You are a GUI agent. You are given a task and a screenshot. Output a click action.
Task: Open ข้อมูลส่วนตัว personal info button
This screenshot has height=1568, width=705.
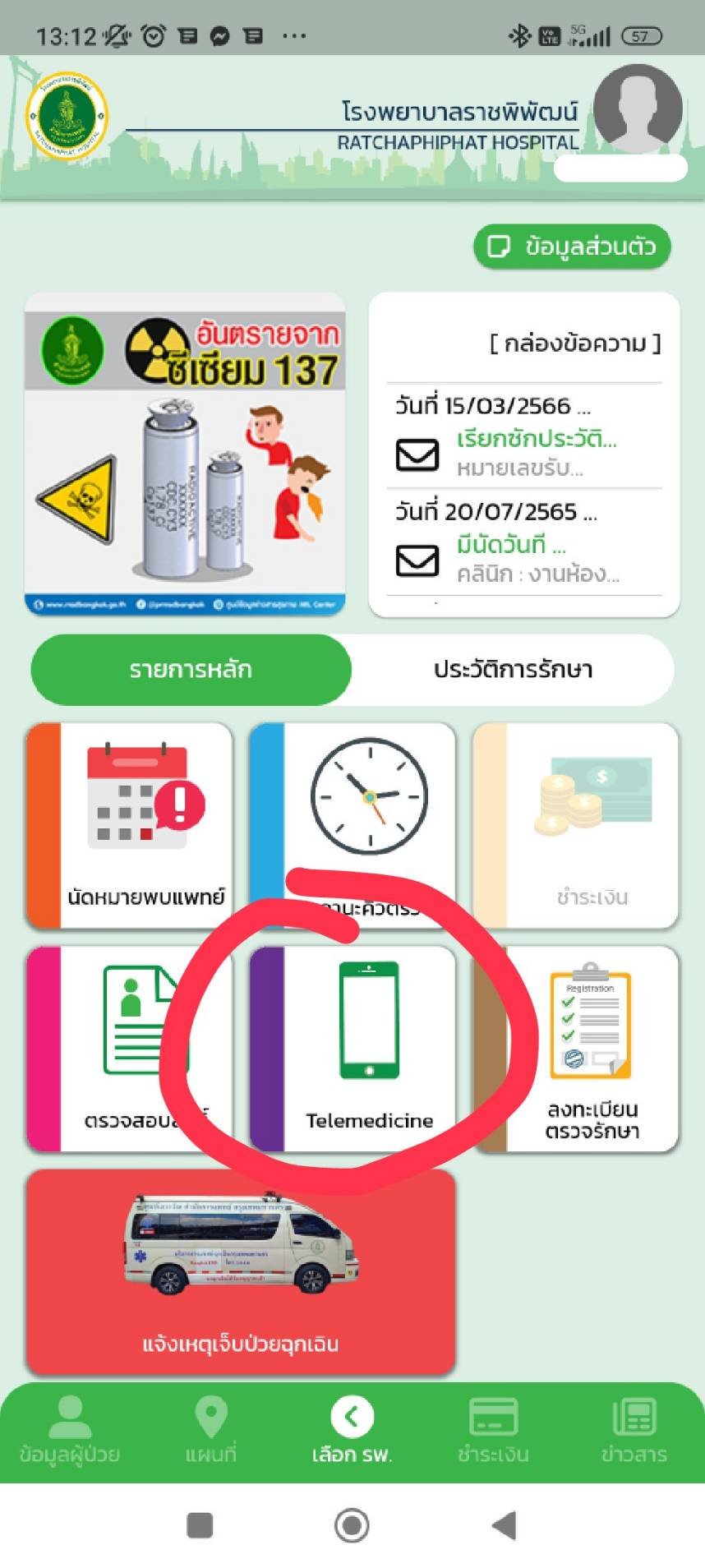pos(572,247)
